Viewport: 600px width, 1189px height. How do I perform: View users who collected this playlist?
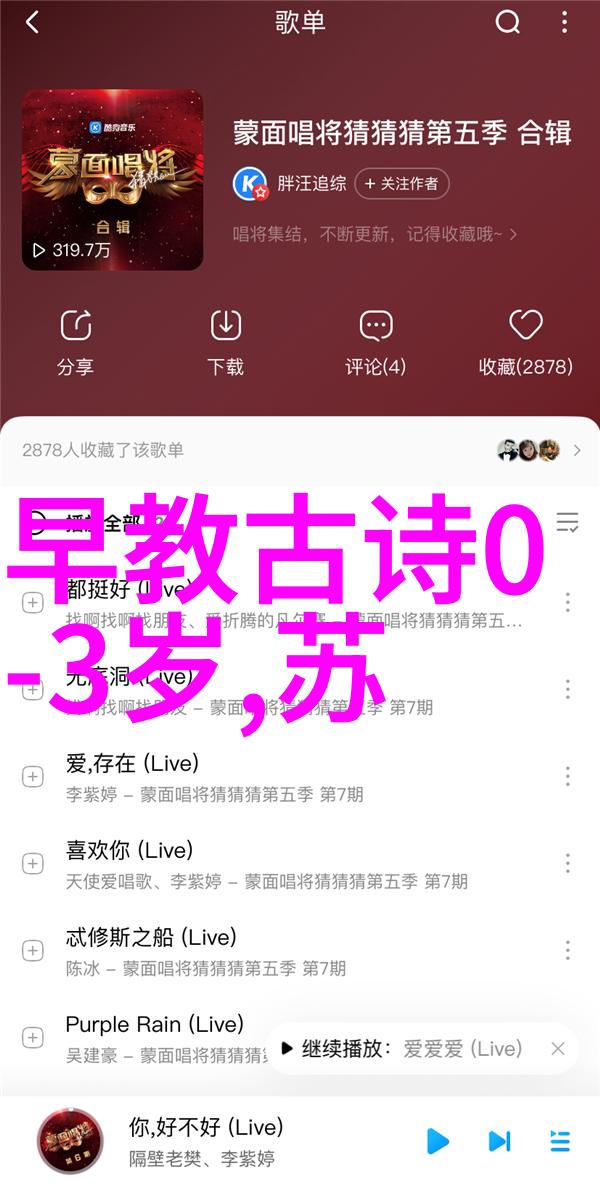[x=300, y=450]
